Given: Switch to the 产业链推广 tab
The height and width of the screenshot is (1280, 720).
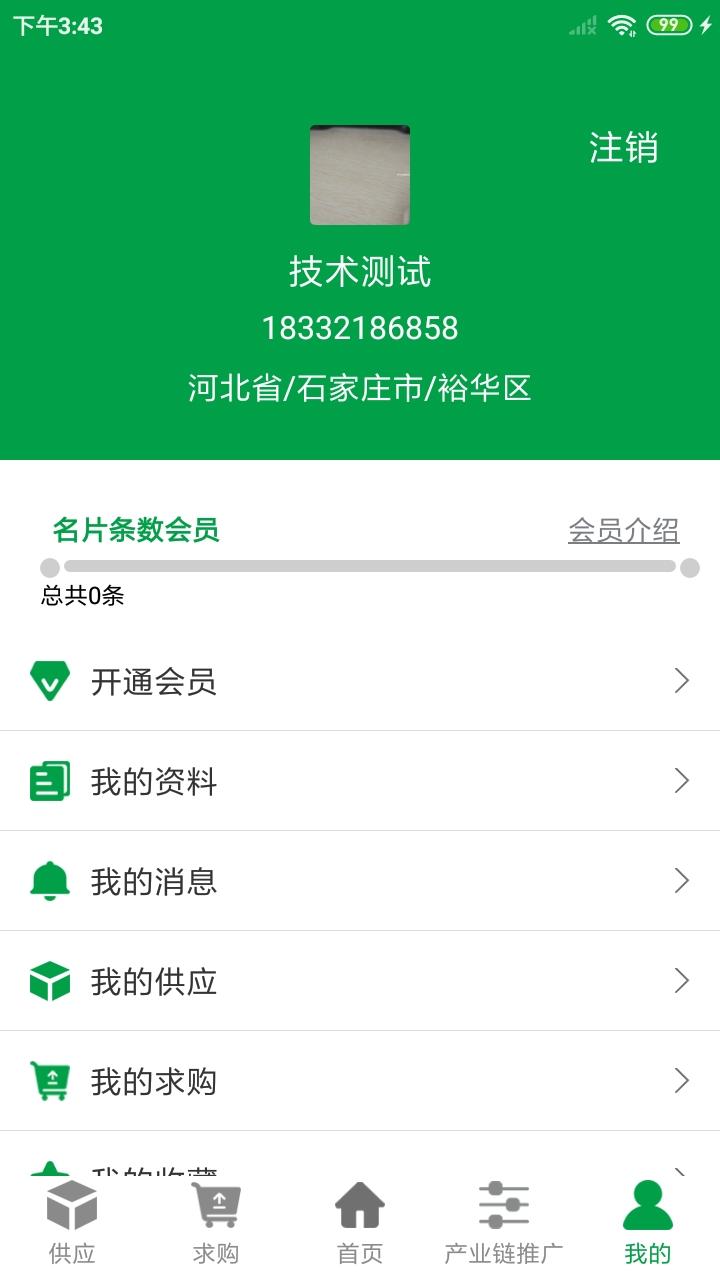Looking at the screenshot, I should pos(503,1222).
